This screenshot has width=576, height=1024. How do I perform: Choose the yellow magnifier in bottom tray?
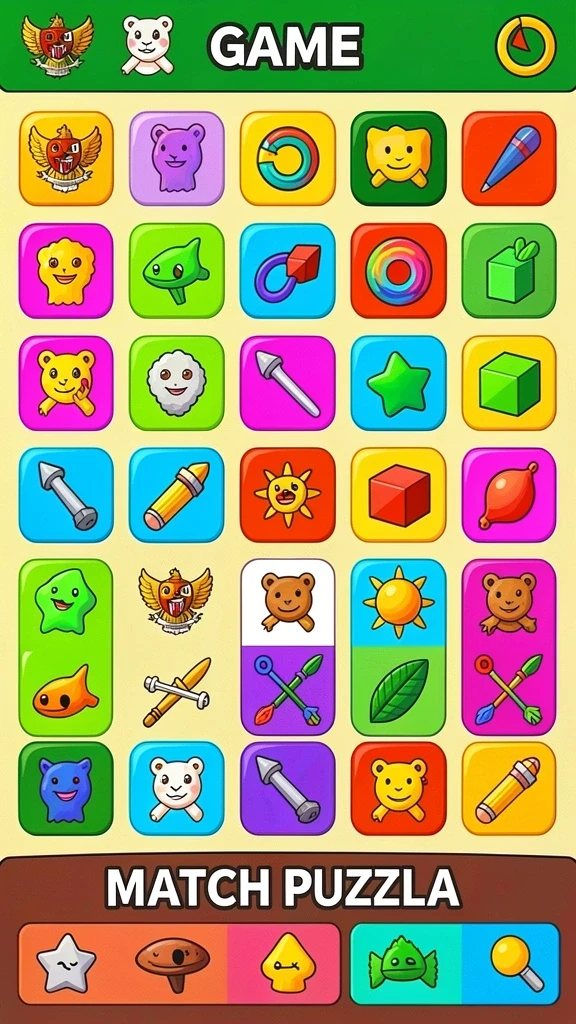click(x=517, y=964)
